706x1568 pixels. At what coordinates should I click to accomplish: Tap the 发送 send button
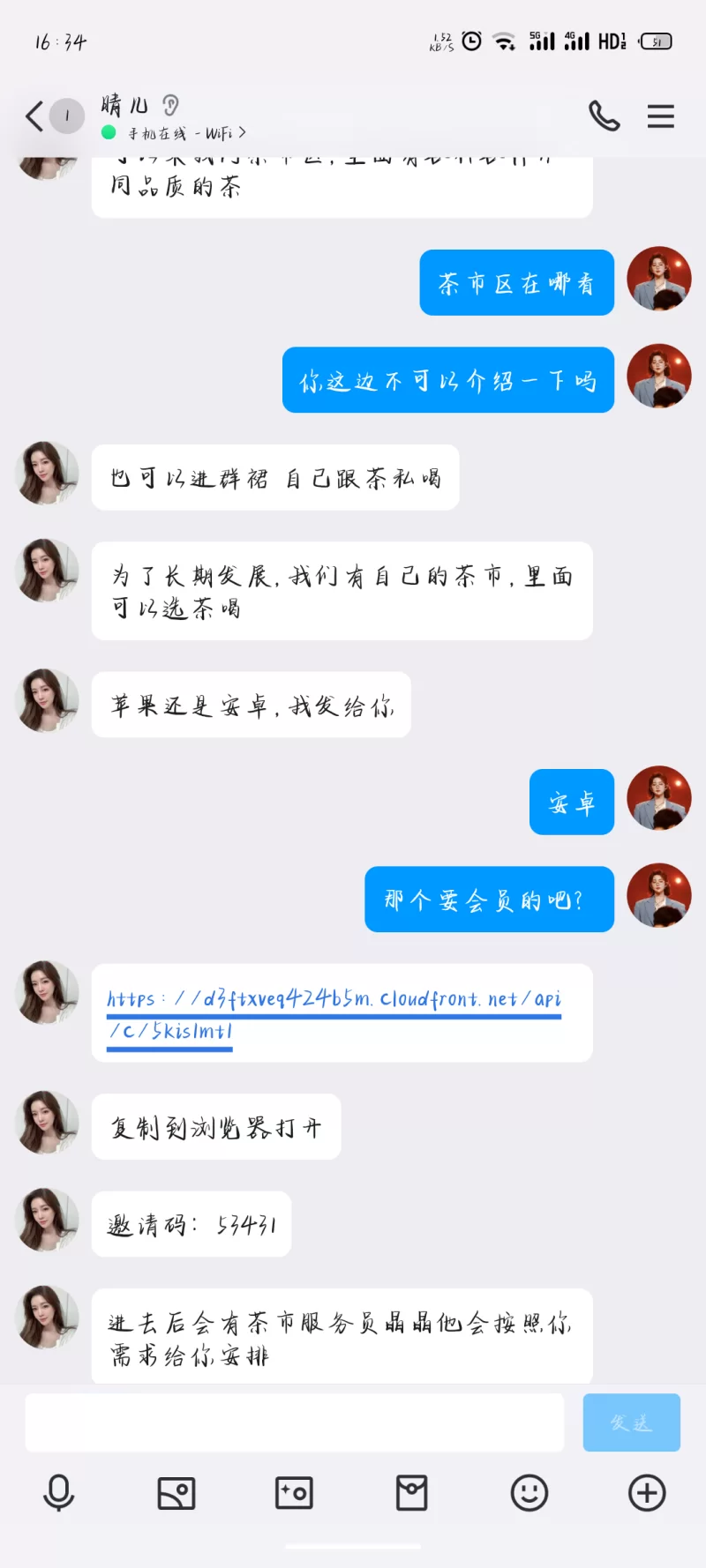[631, 1422]
